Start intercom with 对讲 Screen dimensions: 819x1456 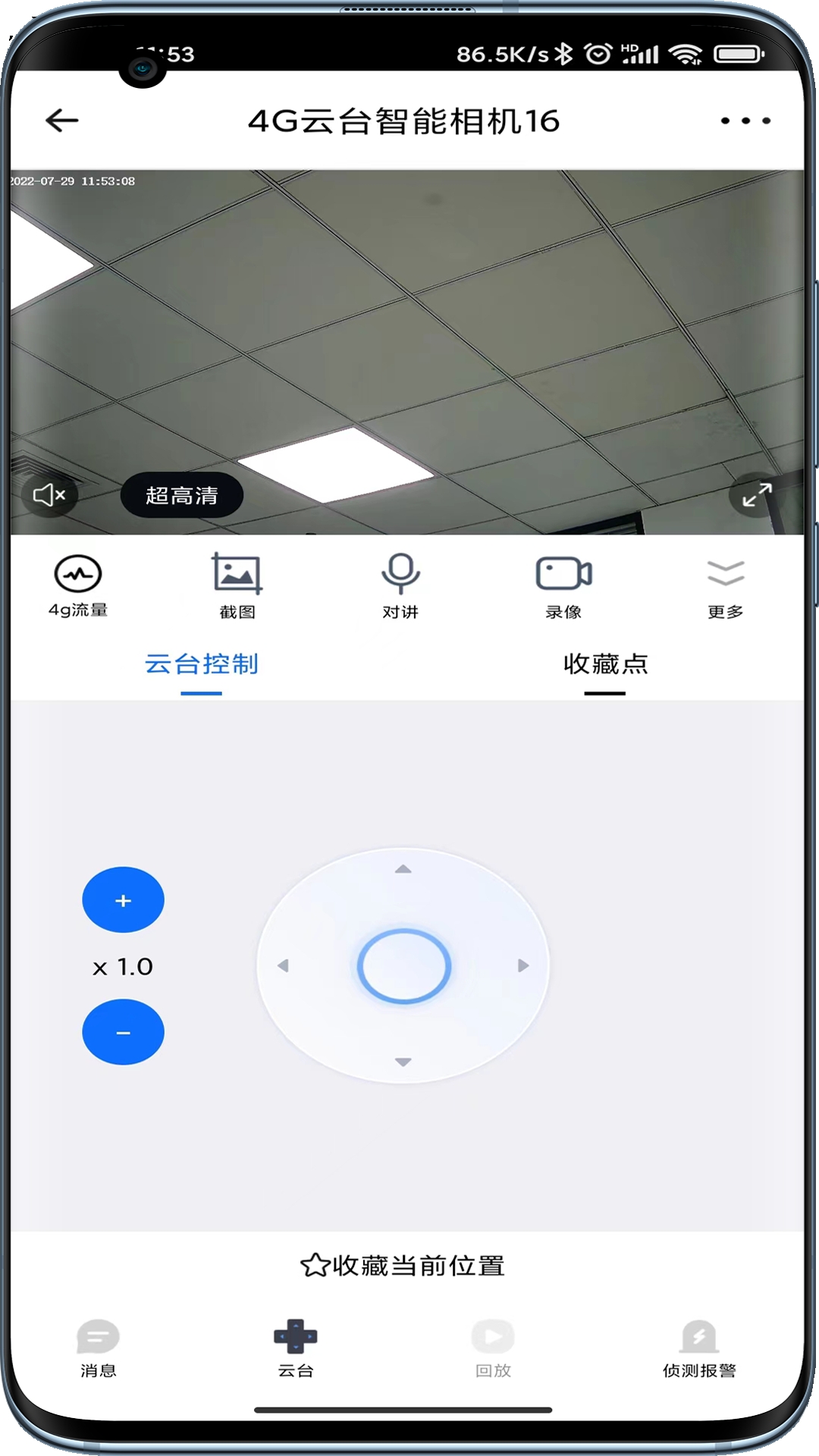(400, 586)
